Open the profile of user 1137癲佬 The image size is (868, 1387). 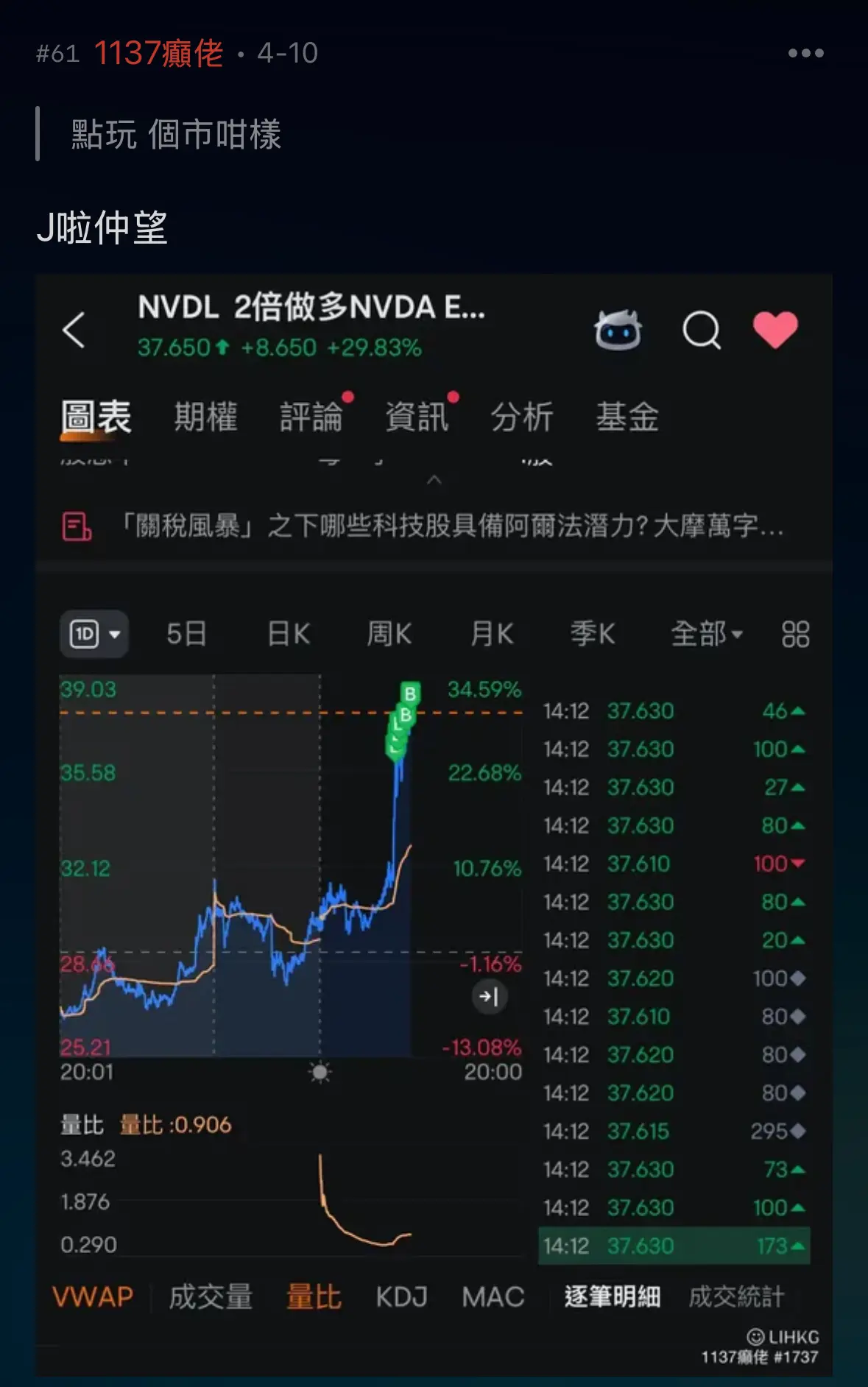[158, 53]
